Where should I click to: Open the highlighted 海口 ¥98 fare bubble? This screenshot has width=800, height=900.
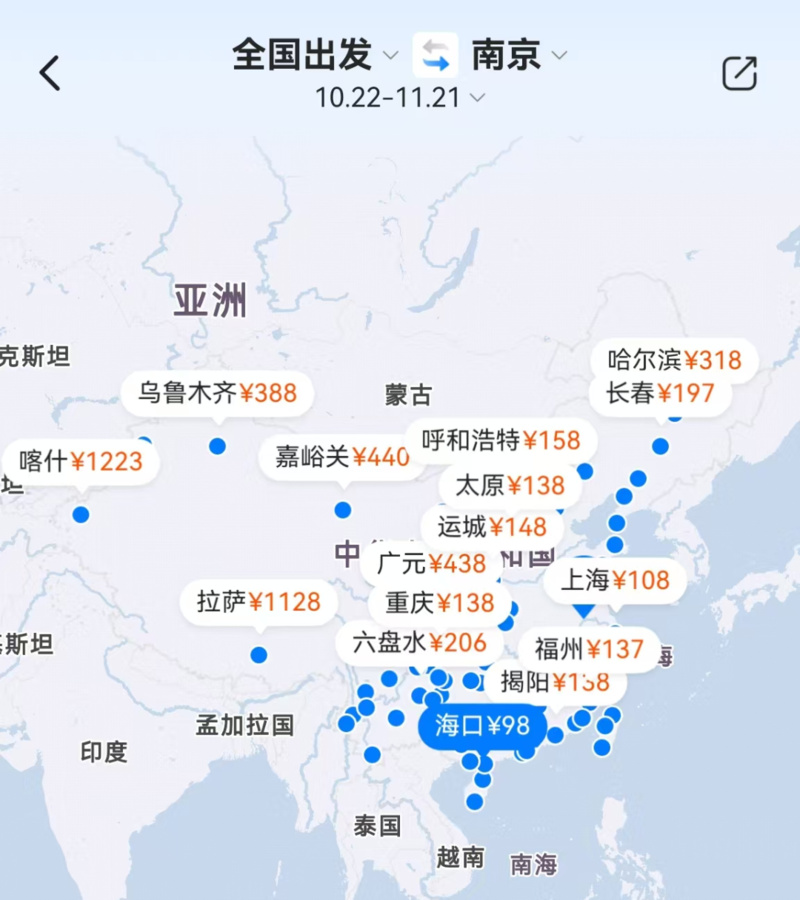(482, 726)
